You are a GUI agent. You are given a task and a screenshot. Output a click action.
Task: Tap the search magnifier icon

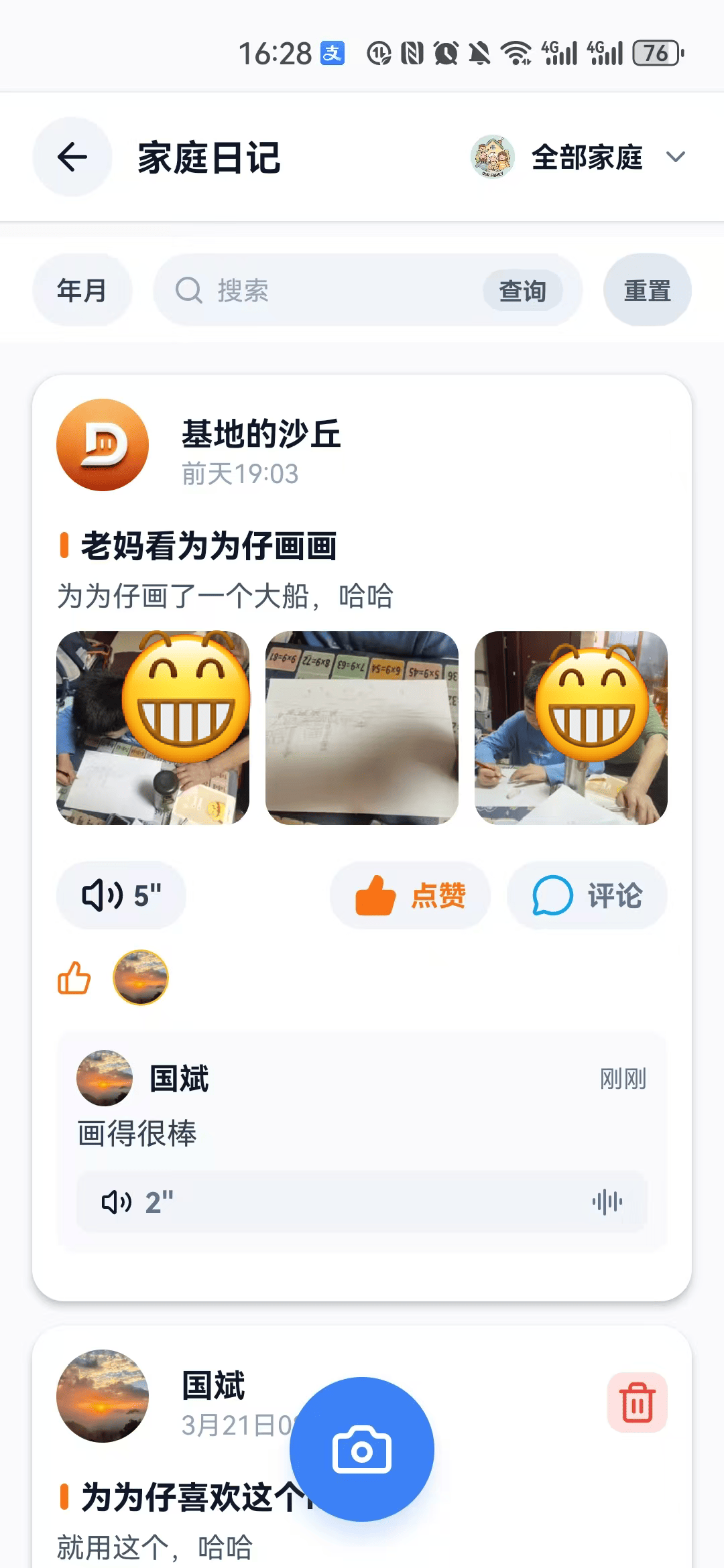tap(190, 290)
